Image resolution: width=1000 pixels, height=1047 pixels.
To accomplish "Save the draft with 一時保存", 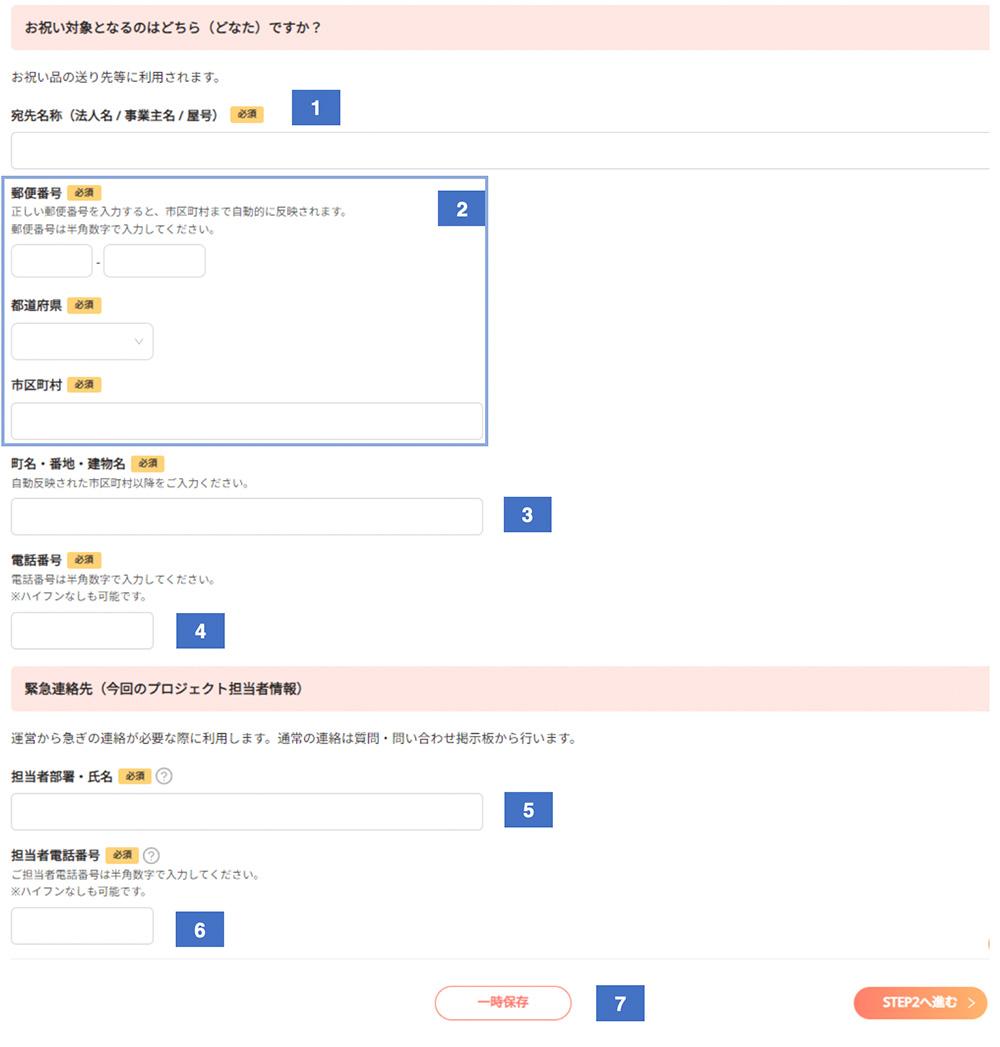I will (x=503, y=1002).
